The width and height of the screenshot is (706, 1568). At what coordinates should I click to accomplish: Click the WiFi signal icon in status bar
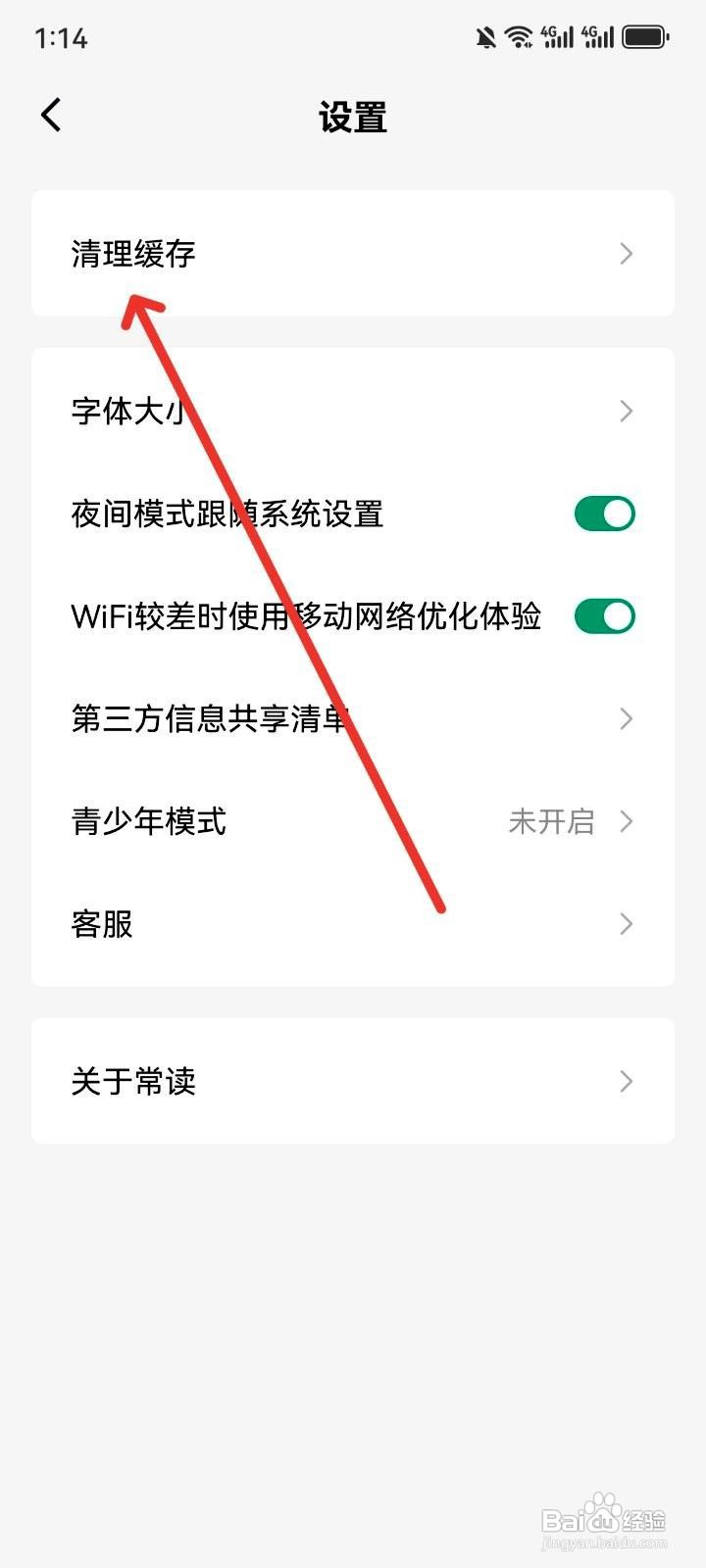click(518, 36)
